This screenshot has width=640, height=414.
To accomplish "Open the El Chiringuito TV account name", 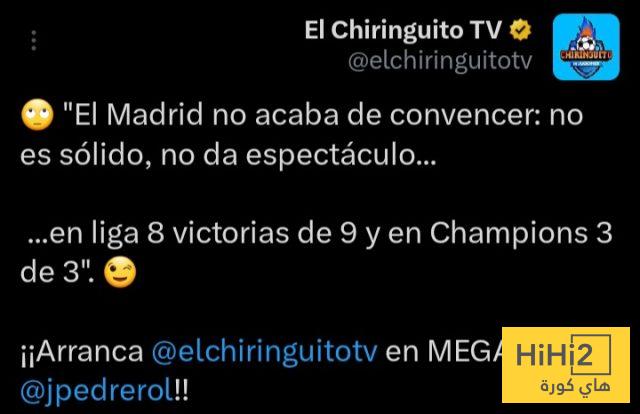I will click(405, 31).
